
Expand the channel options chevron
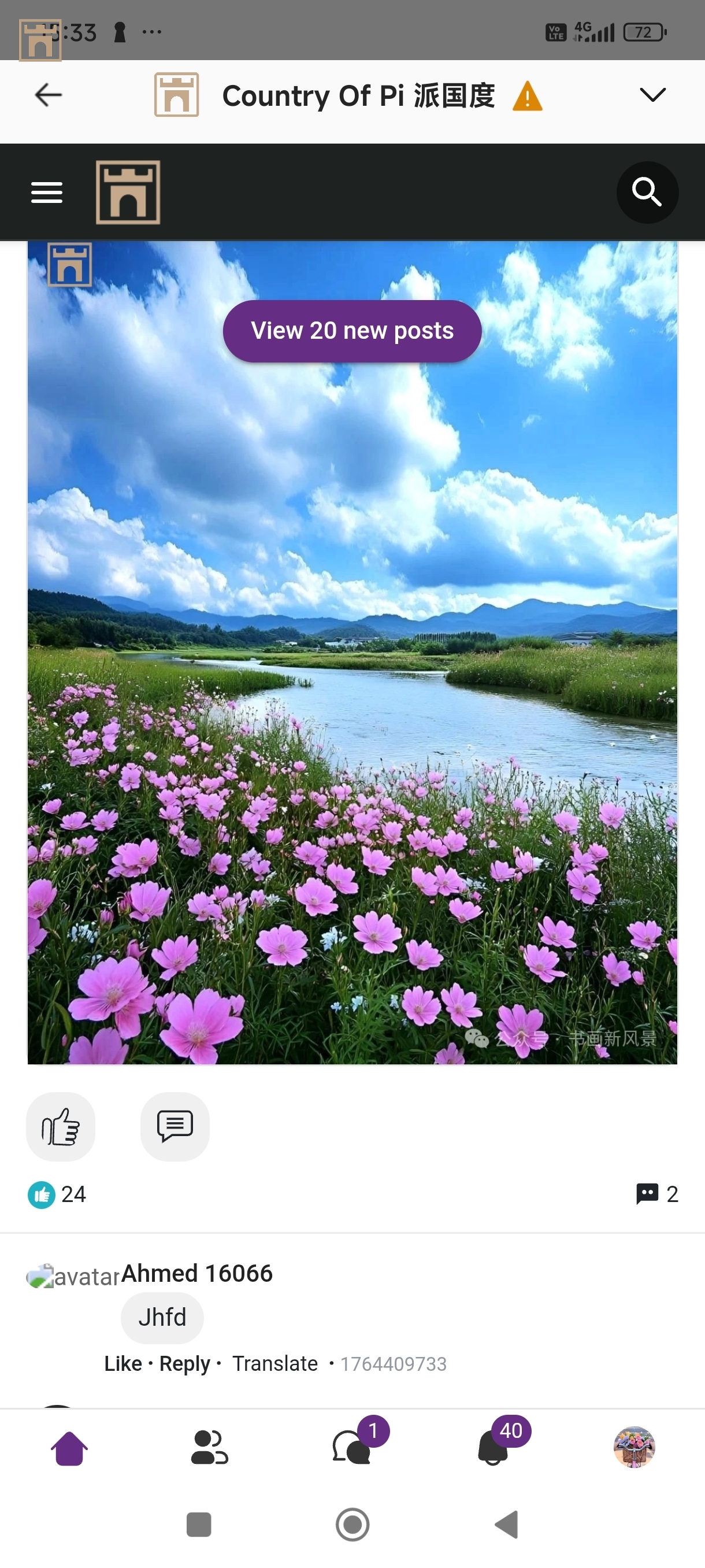click(651, 95)
